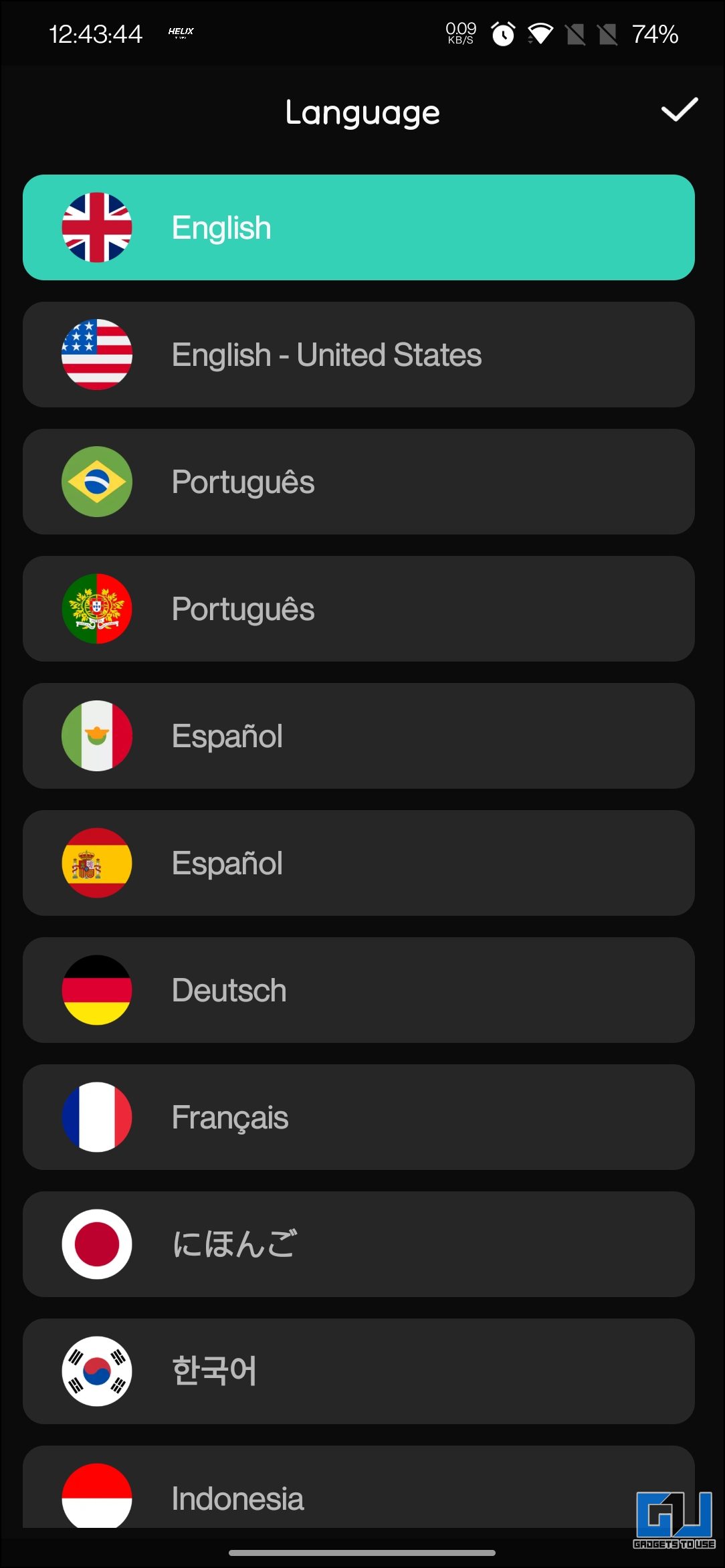725x1568 pixels.
Task: Select the Deutsch language option
Action: (361, 990)
